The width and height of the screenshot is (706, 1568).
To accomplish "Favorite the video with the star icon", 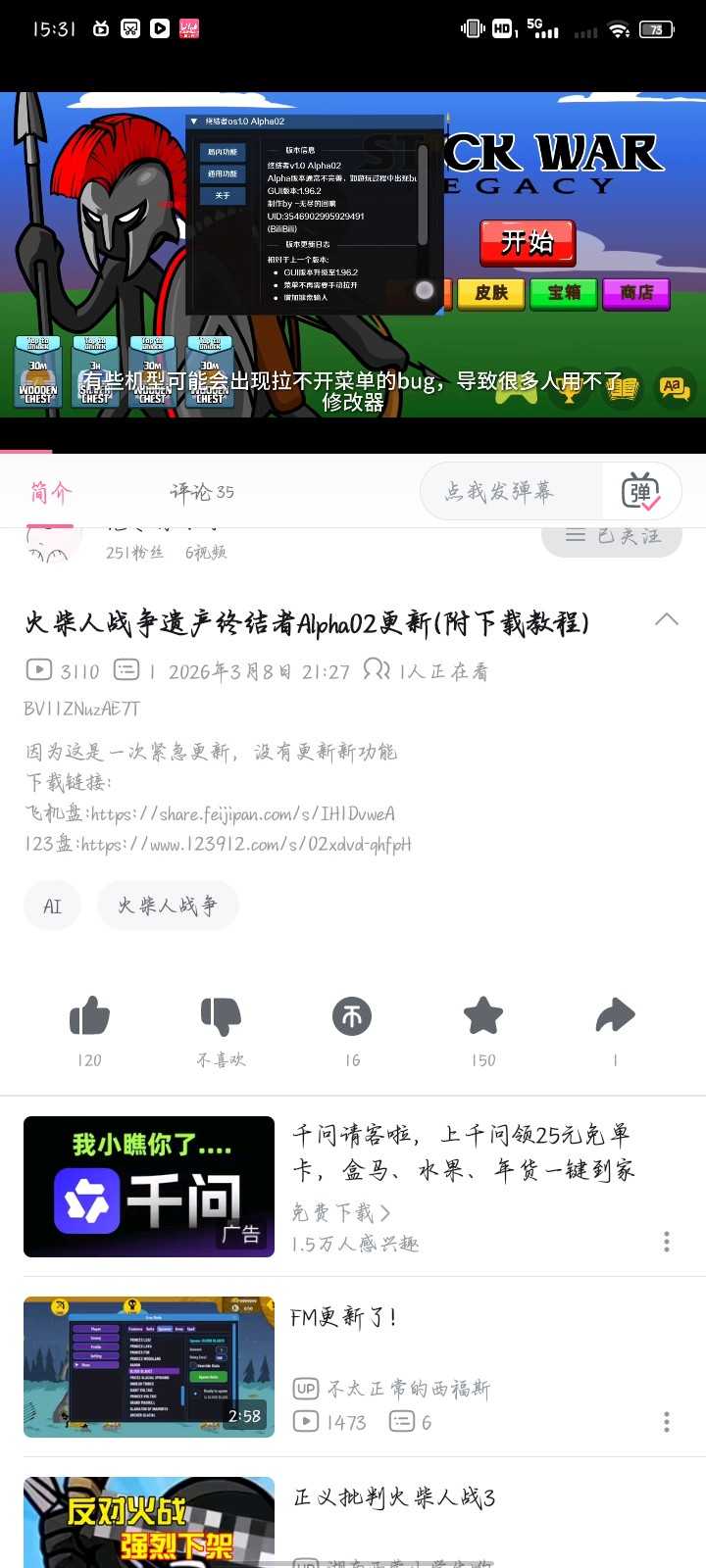I will click(483, 1018).
